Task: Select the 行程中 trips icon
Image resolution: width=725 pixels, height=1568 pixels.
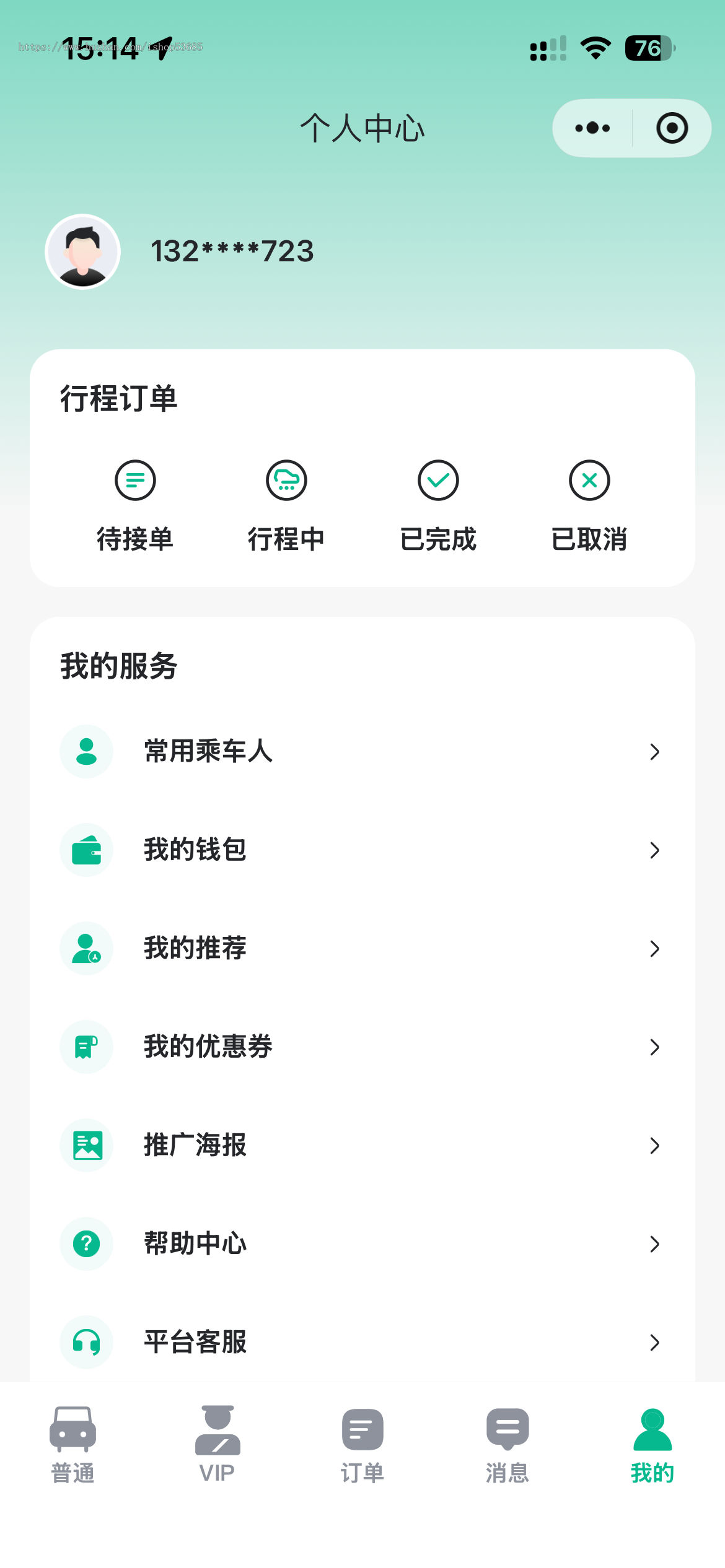Action: coord(286,480)
